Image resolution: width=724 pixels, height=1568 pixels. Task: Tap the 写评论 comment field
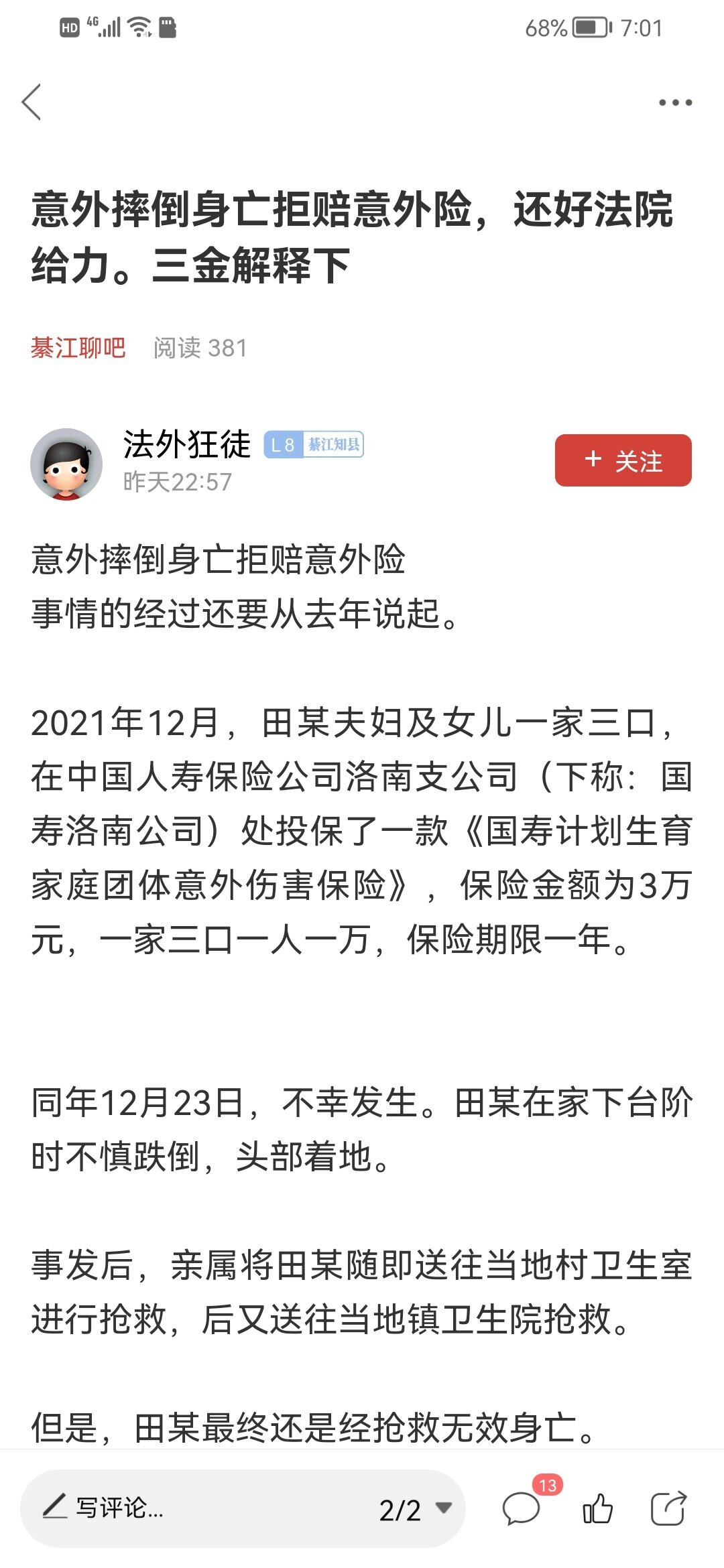coord(201,1508)
